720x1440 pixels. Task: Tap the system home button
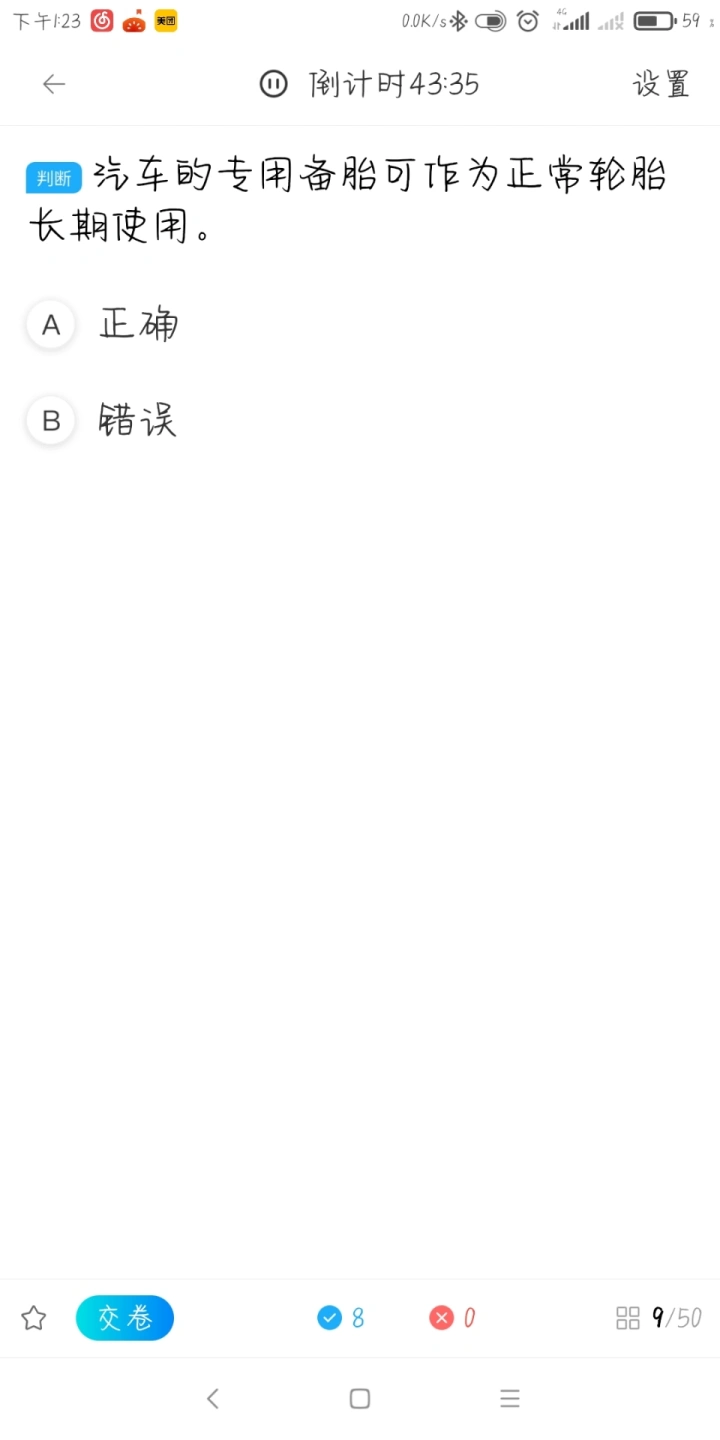360,1399
